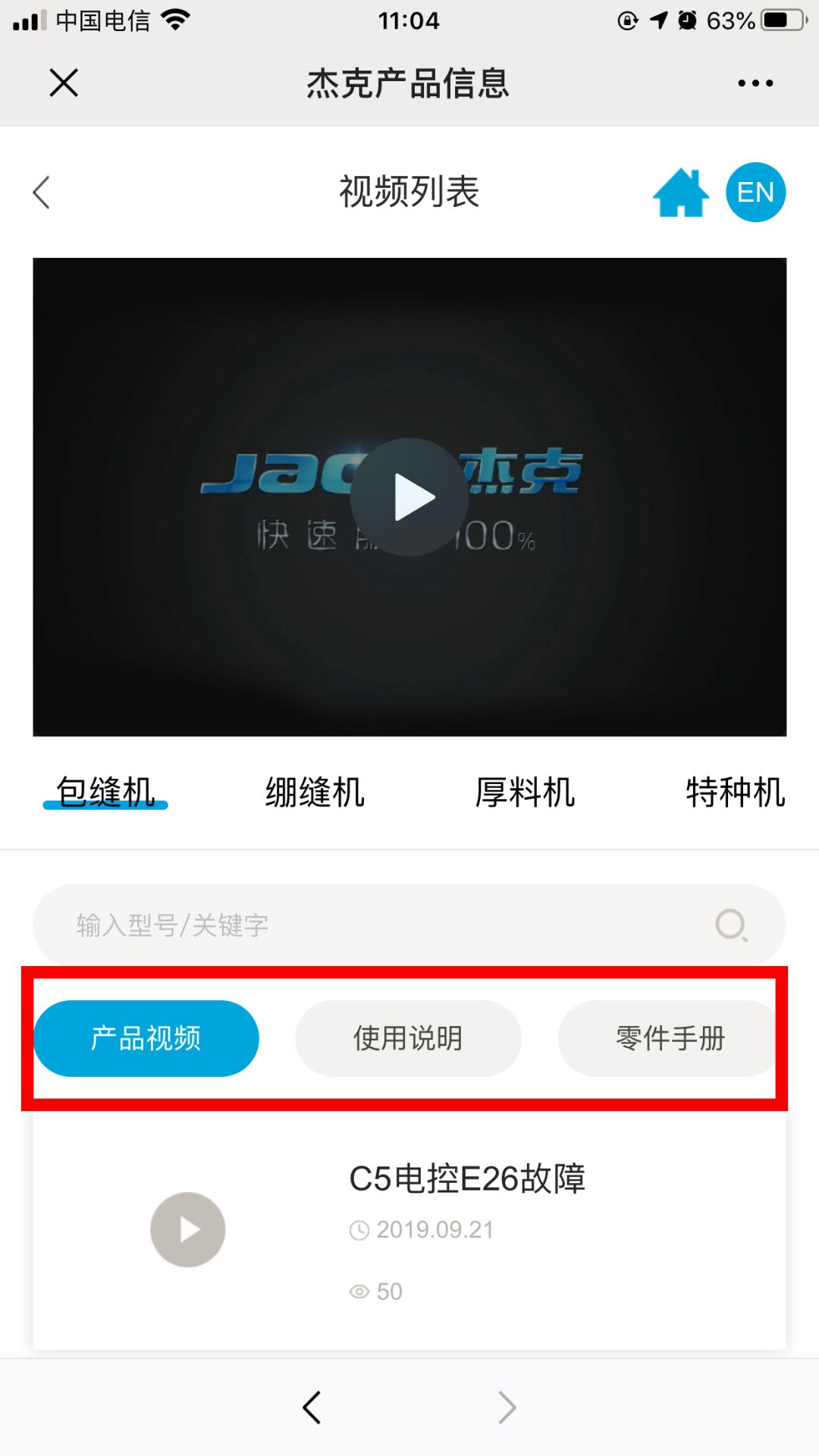Tap the browser back arrow at bottom
The width and height of the screenshot is (819, 1456).
tap(312, 1407)
